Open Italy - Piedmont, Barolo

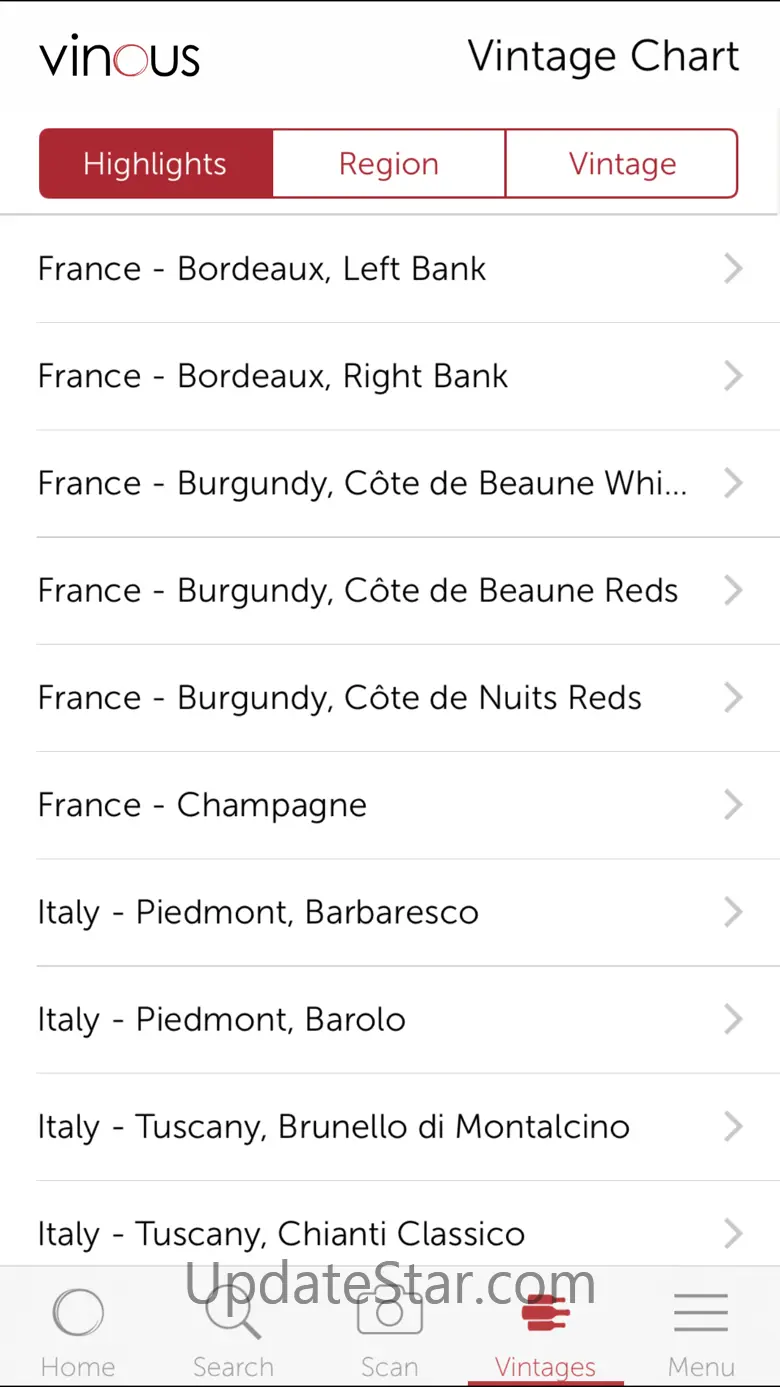tap(390, 1019)
